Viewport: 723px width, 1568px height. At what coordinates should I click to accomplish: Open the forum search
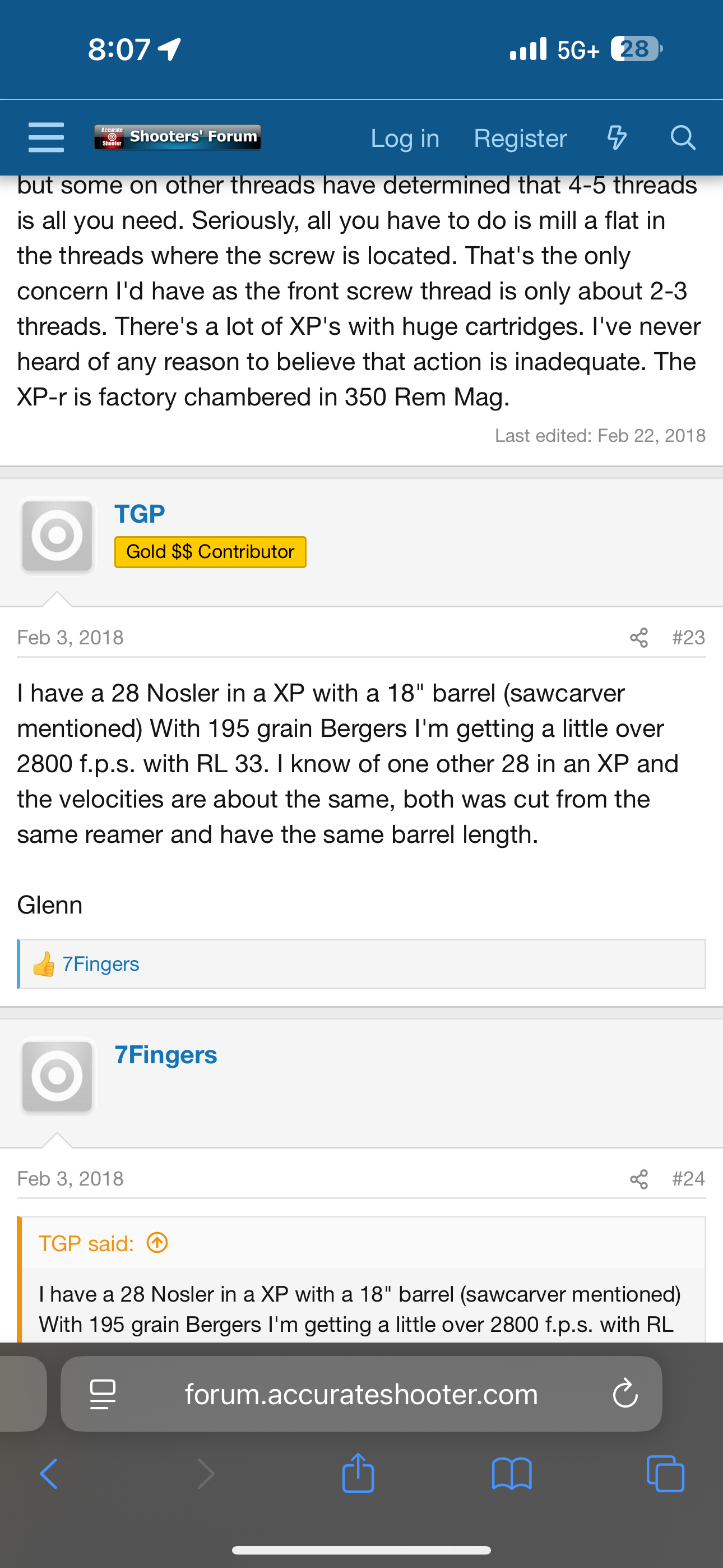pos(683,137)
